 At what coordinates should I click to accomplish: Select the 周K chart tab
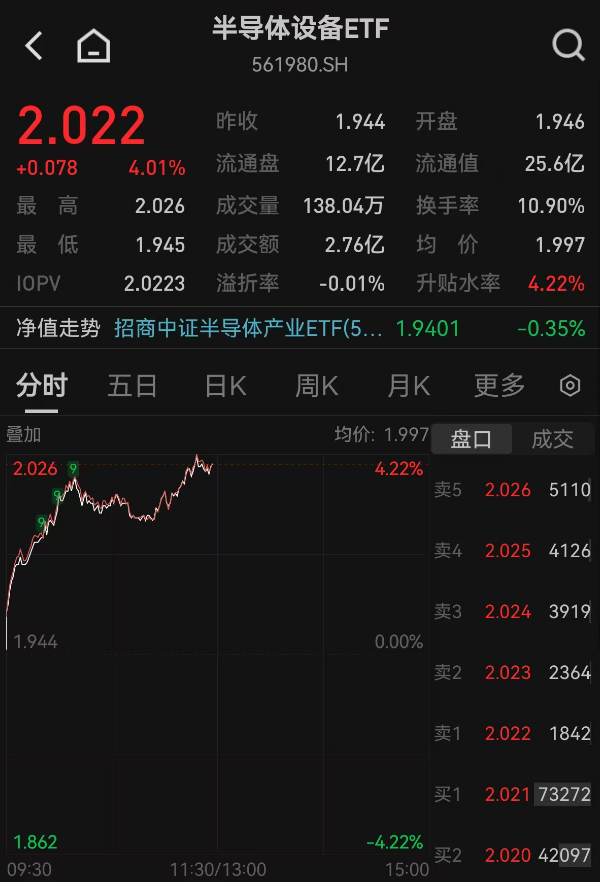316,386
